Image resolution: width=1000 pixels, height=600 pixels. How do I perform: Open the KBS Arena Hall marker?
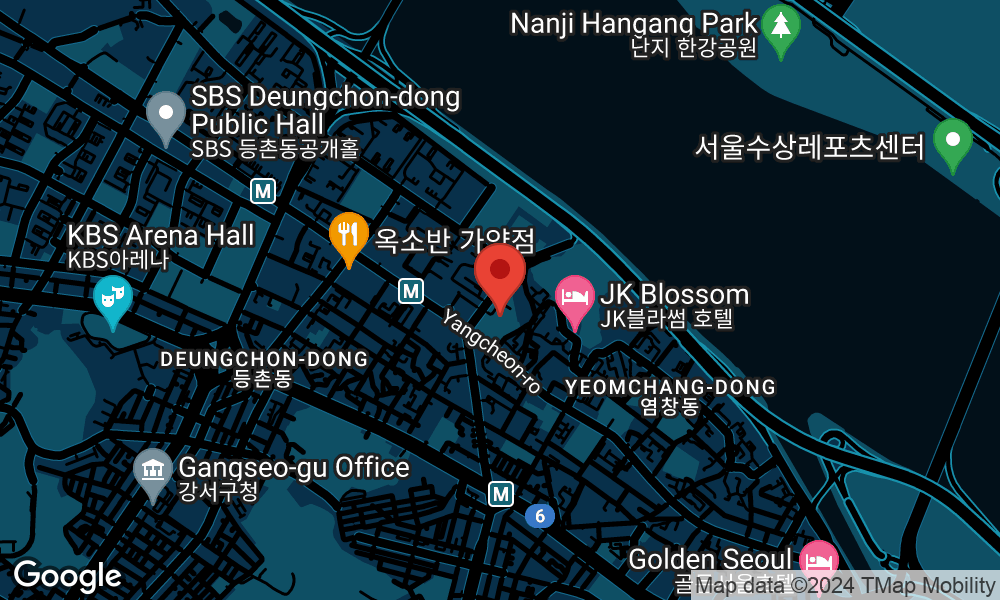click(113, 298)
